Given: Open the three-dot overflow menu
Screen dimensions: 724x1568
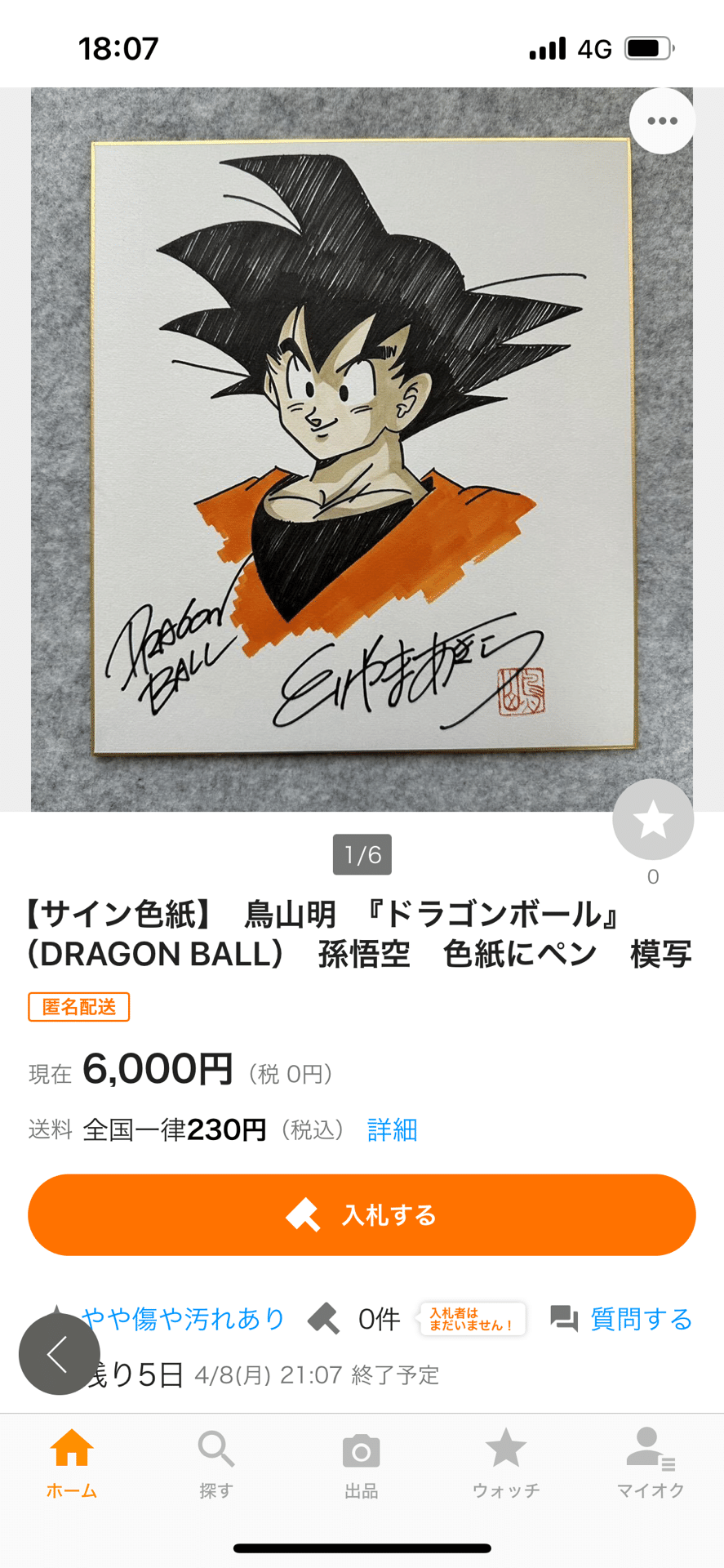Looking at the screenshot, I should (661, 121).
